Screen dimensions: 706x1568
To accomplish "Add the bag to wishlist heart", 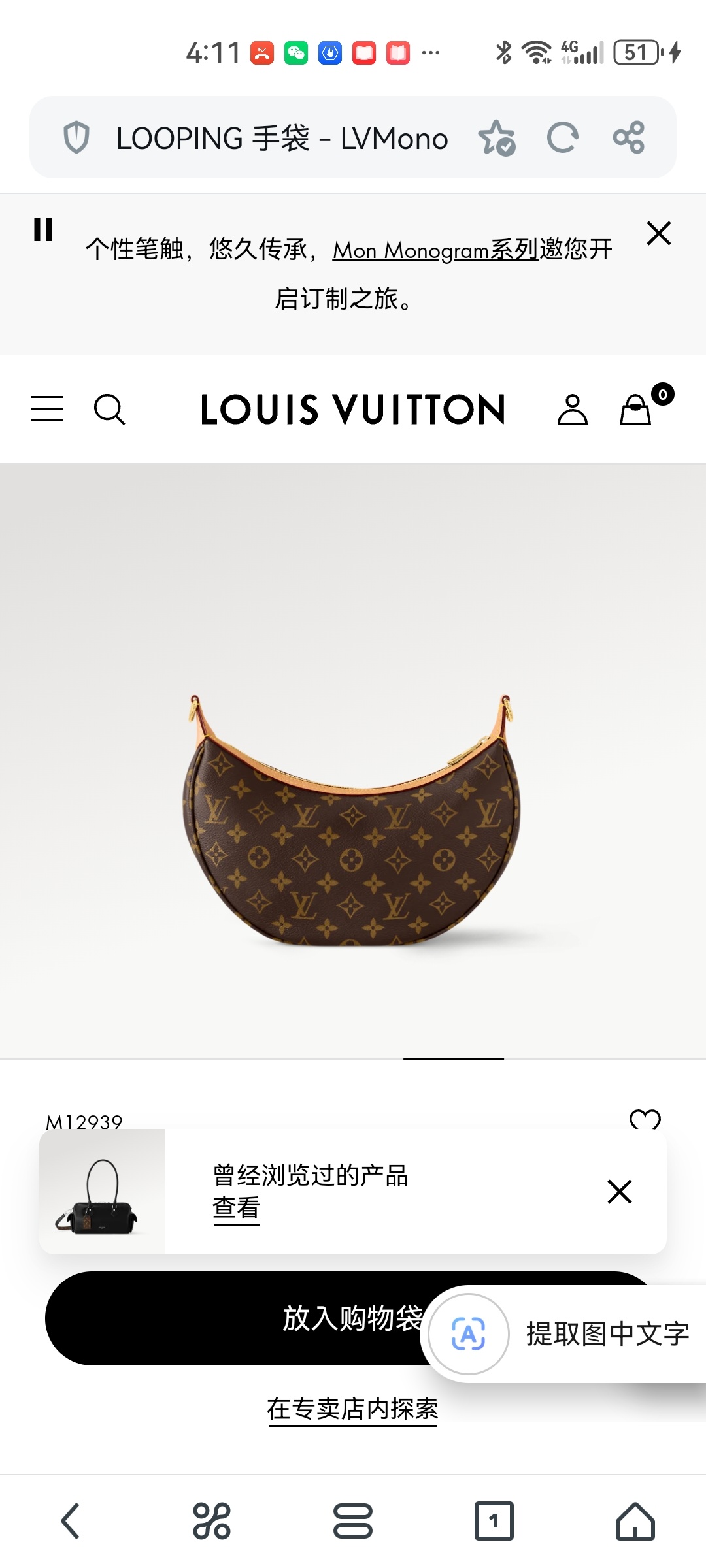I will point(645,1120).
